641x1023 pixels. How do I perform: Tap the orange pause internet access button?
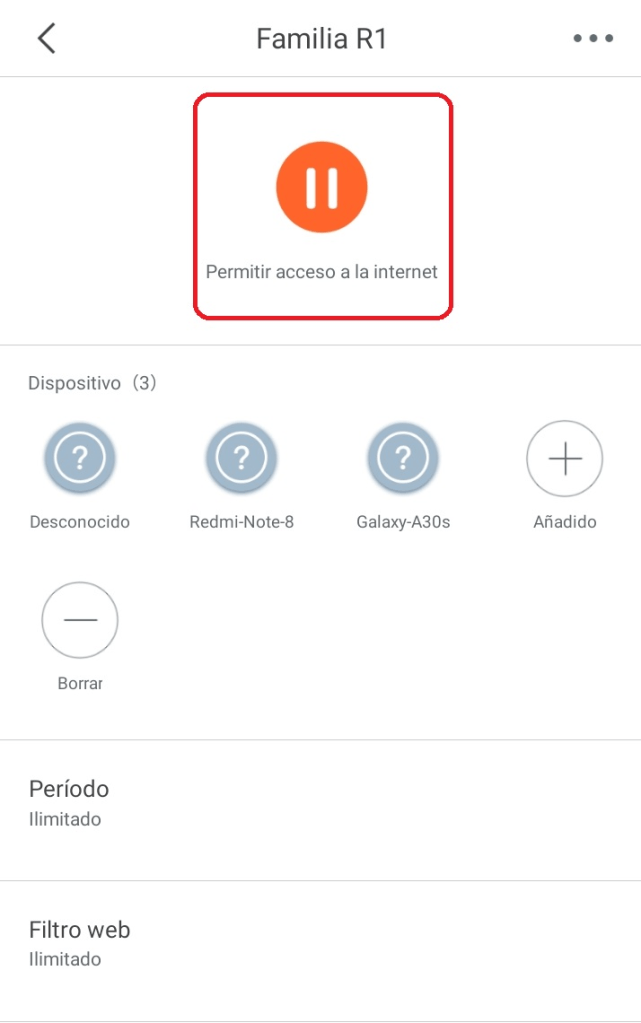(322, 187)
